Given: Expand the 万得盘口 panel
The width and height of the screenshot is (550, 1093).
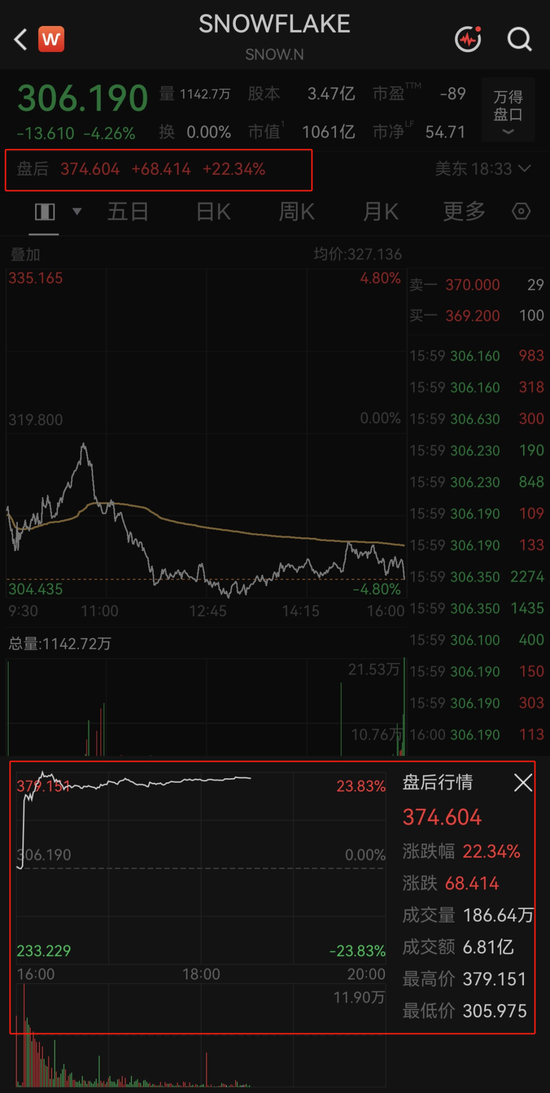Looking at the screenshot, I should click(508, 111).
